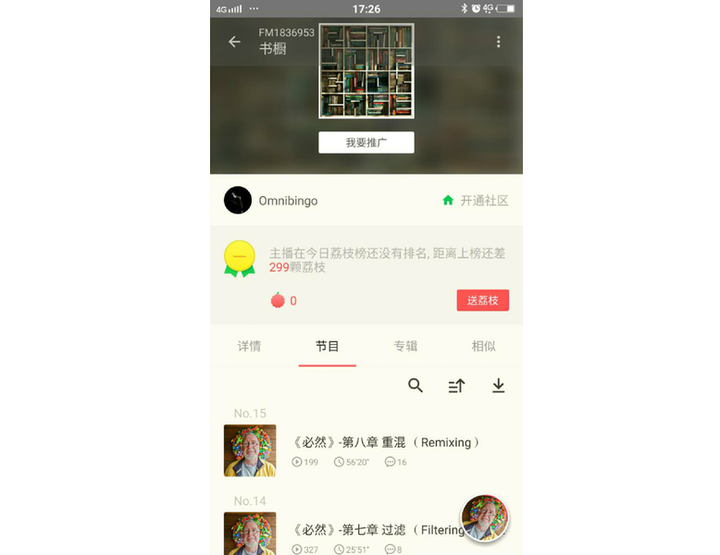Open the floating now-playing avatar
Viewport: 720px width, 555px height.
[x=485, y=518]
